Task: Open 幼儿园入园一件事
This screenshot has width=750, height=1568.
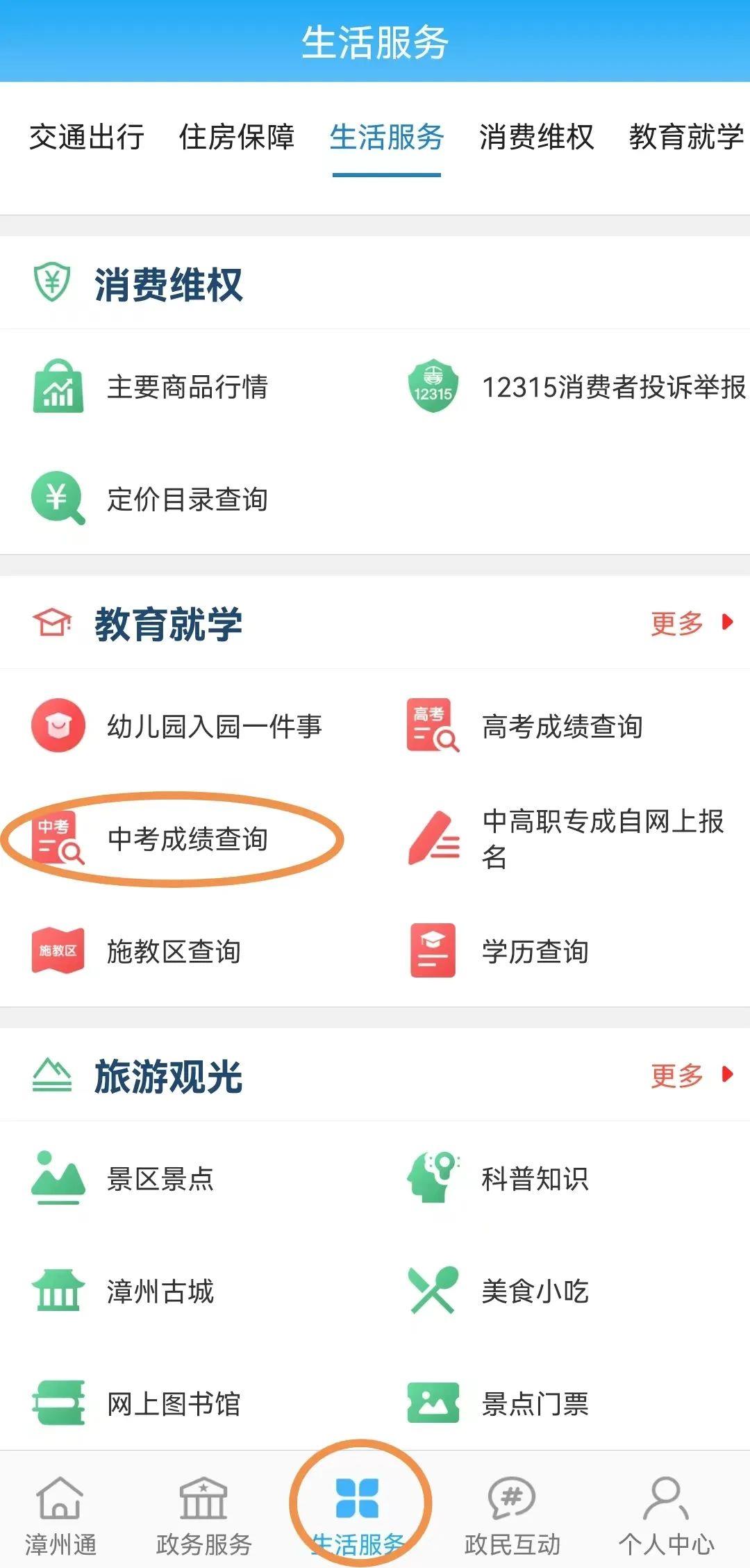Action: point(214,727)
